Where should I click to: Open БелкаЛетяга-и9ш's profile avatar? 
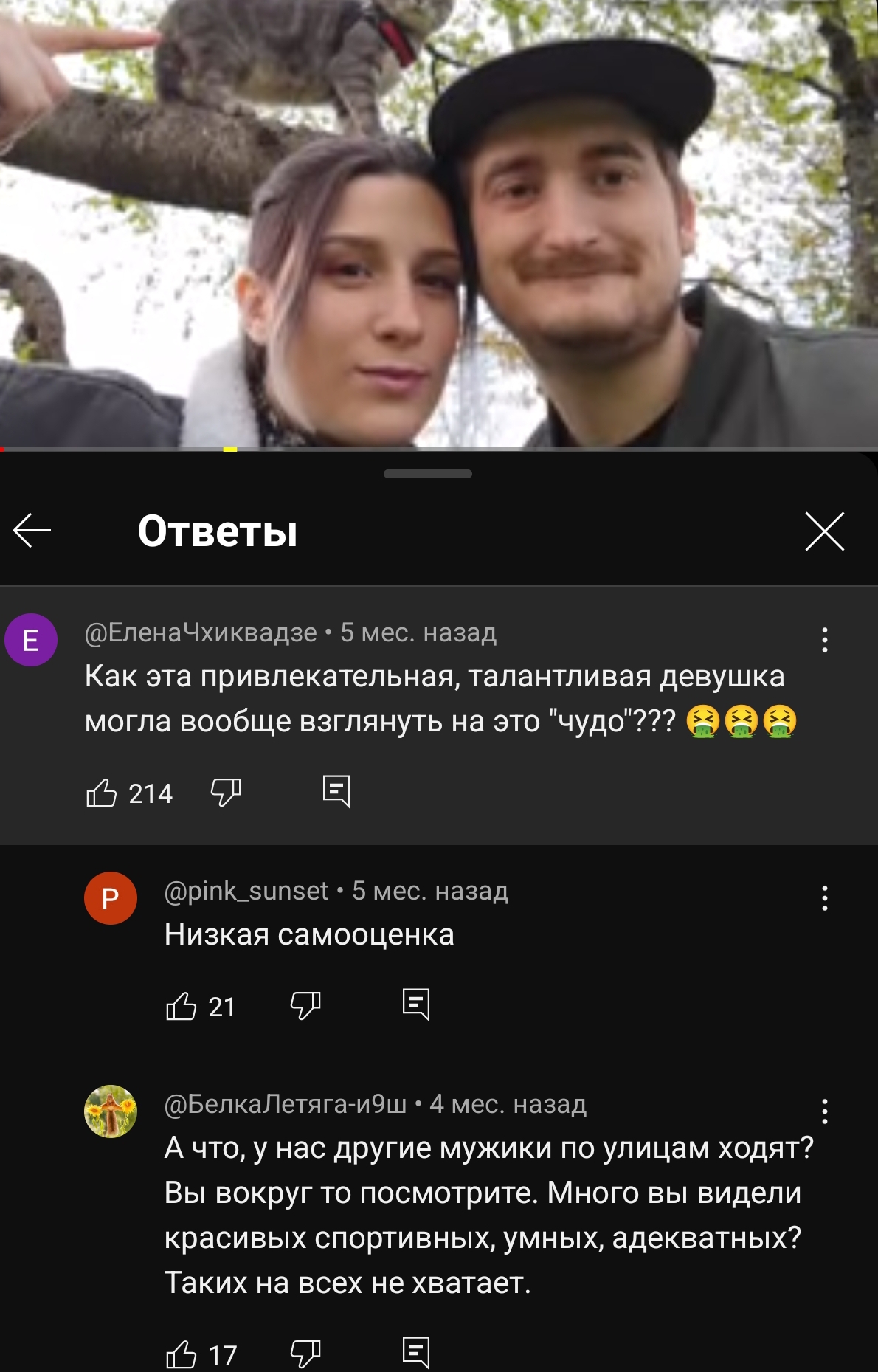point(111,1111)
